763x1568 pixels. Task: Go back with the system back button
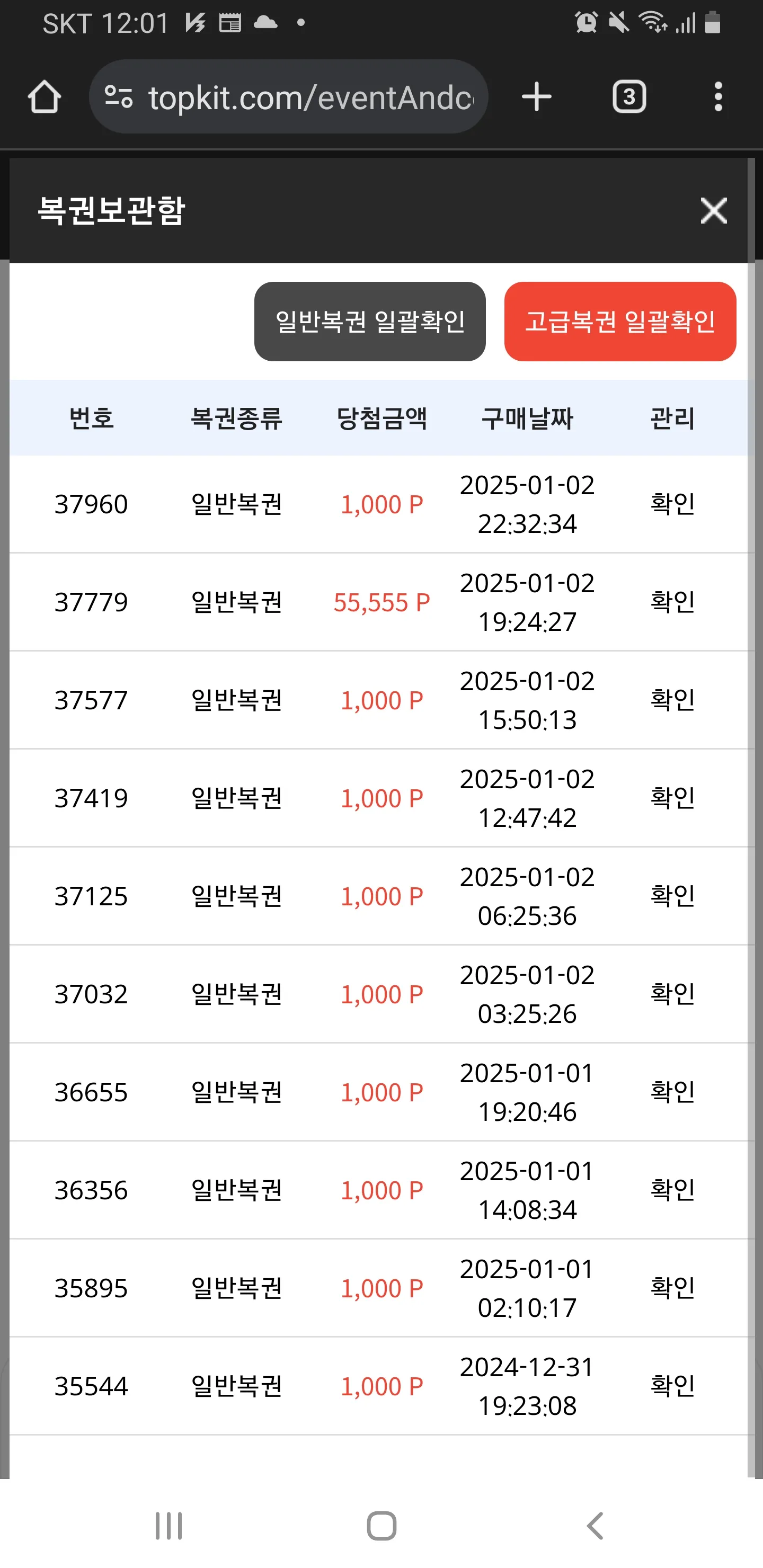point(595,1526)
